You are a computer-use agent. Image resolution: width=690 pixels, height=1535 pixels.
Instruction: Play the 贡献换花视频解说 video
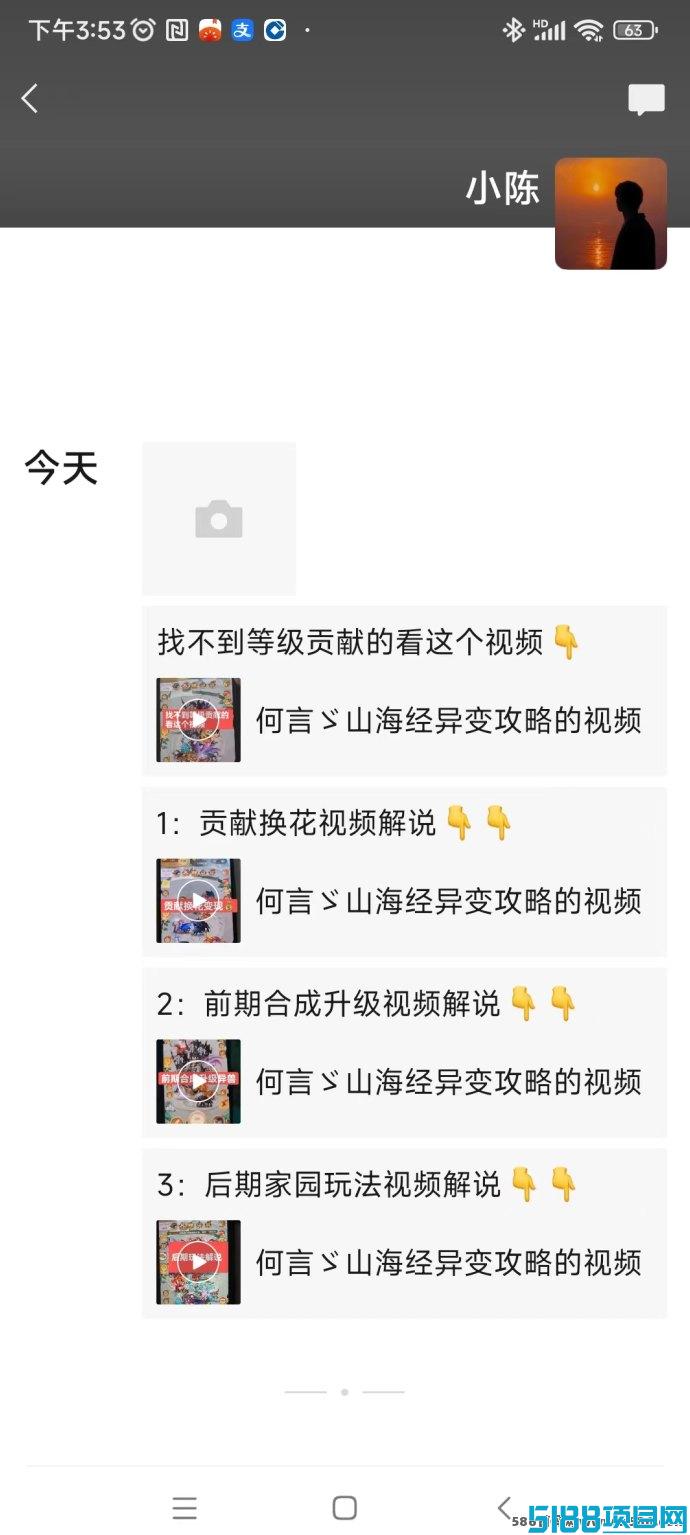point(198,900)
